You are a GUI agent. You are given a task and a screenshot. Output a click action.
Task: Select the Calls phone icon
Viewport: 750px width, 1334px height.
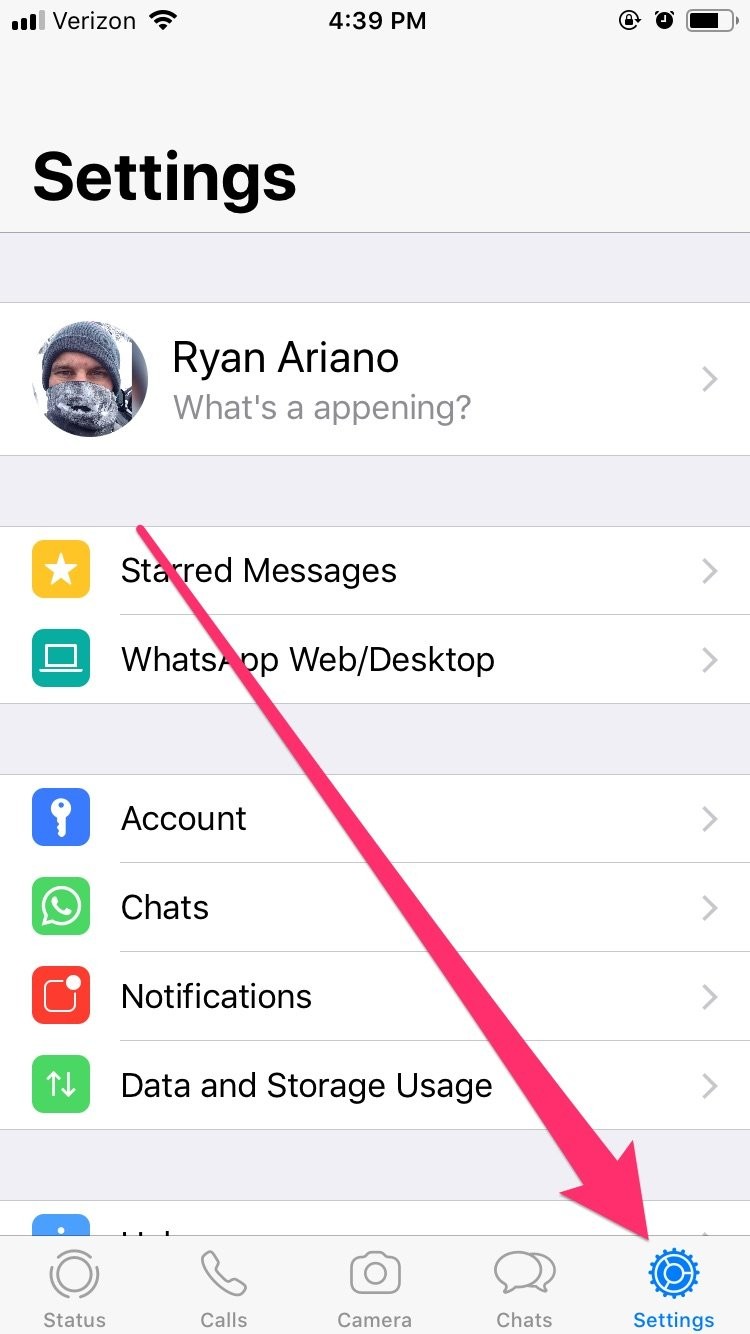pos(224,1272)
